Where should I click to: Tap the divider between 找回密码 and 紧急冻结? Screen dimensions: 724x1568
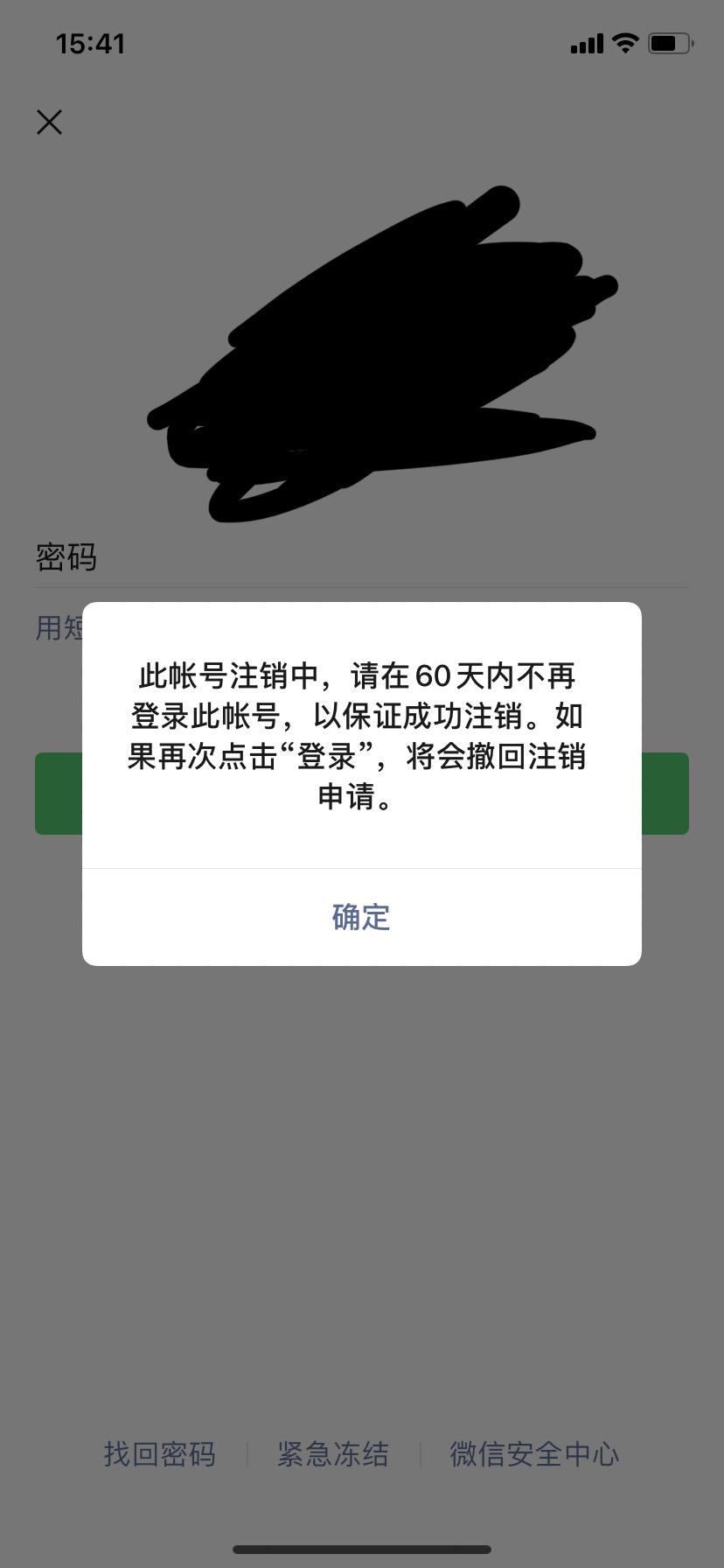tap(247, 1453)
